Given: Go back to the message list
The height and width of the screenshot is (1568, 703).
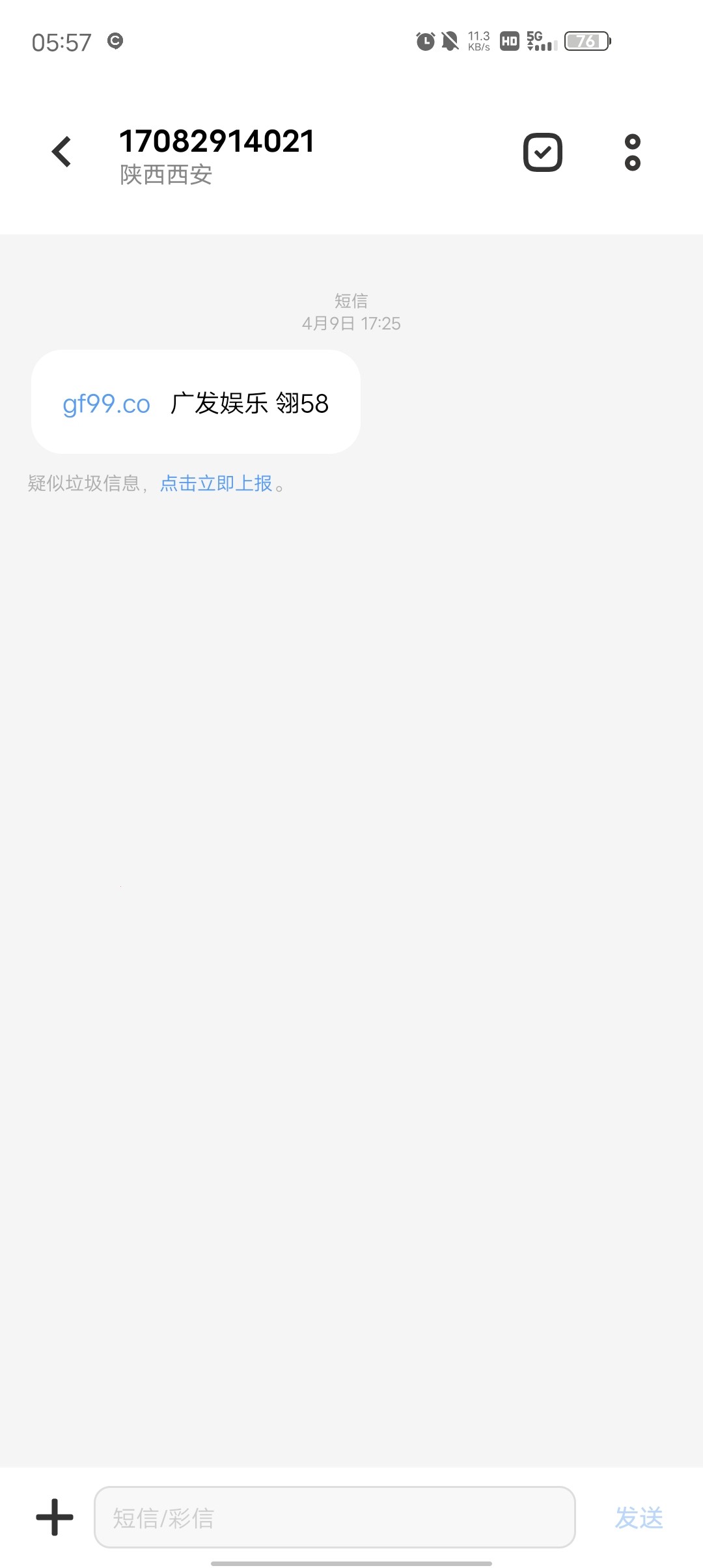Looking at the screenshot, I should pos(62,152).
